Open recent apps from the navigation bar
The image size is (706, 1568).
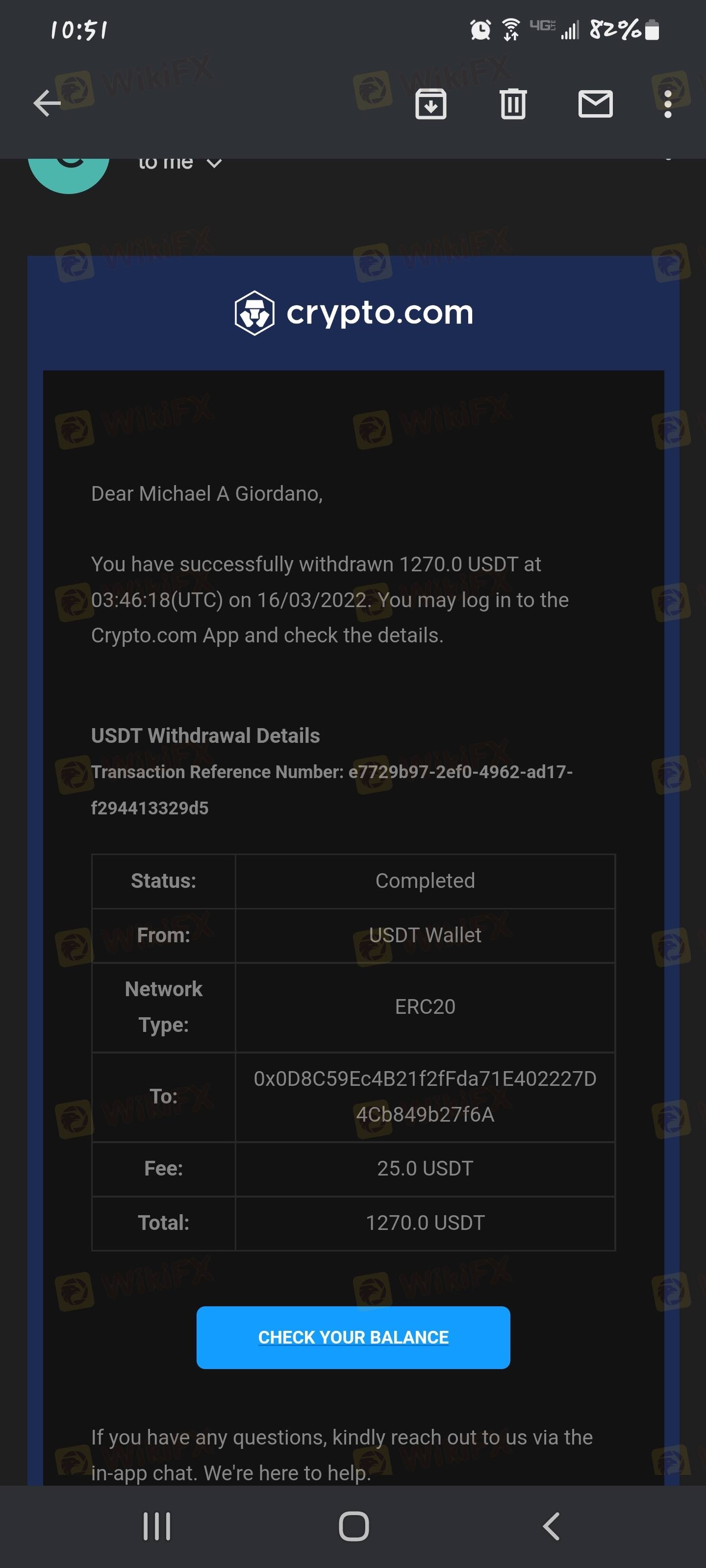pos(156,1527)
